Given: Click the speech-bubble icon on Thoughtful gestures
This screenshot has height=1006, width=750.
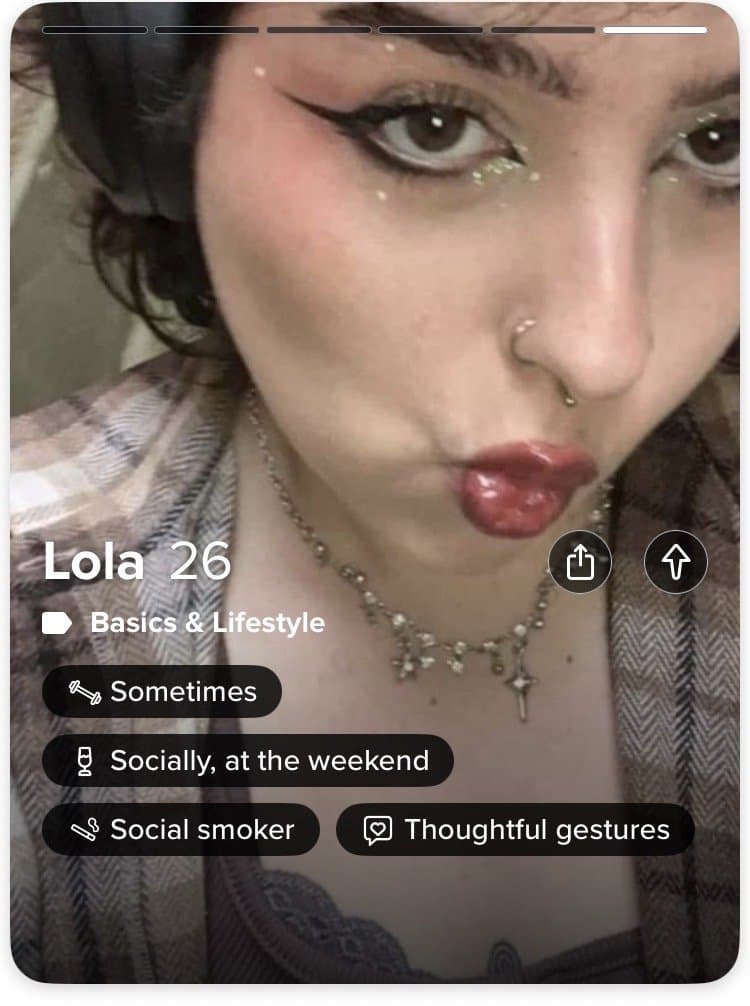Looking at the screenshot, I should point(377,829).
